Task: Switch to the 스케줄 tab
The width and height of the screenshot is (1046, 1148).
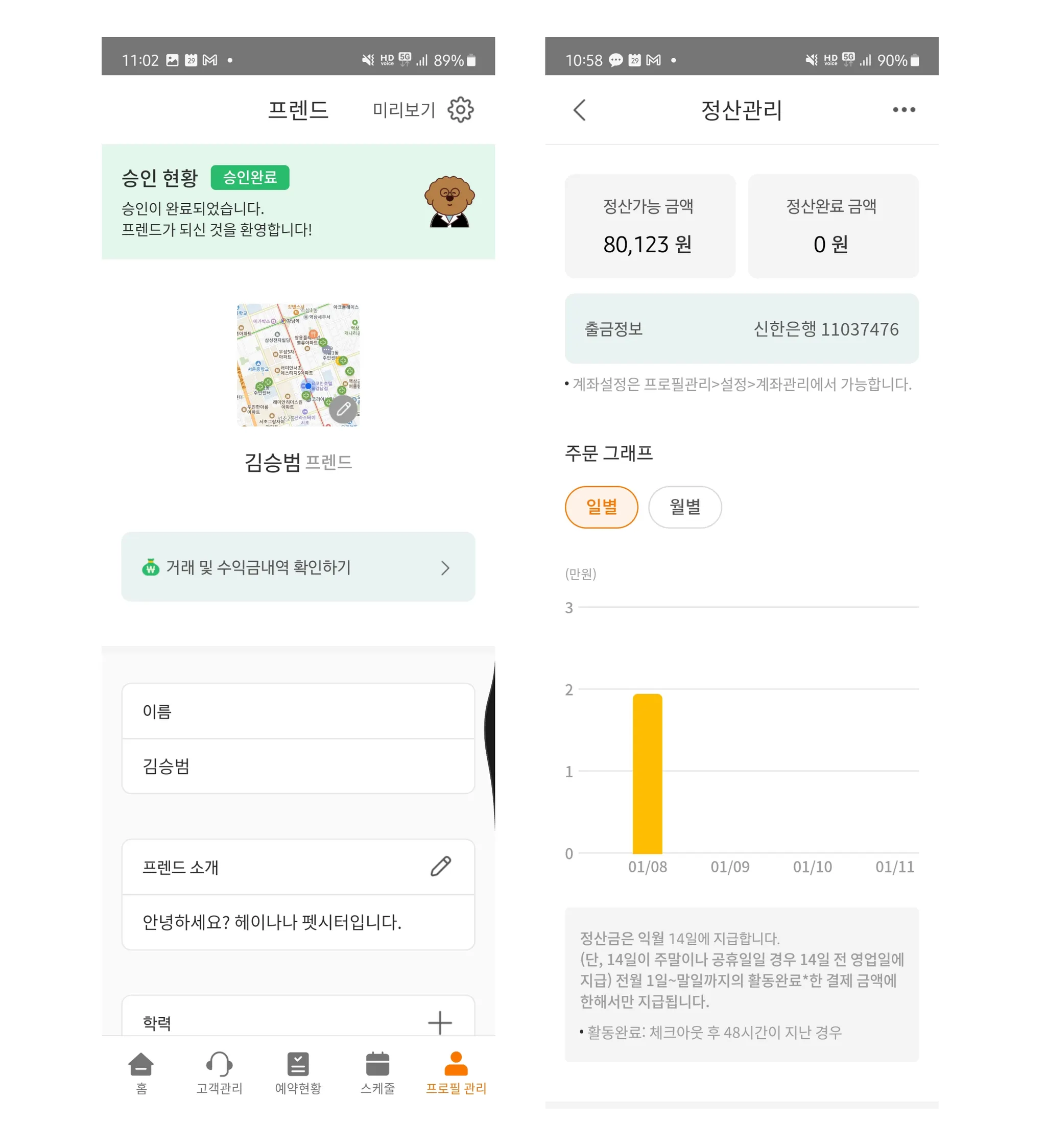Action: click(377, 1072)
